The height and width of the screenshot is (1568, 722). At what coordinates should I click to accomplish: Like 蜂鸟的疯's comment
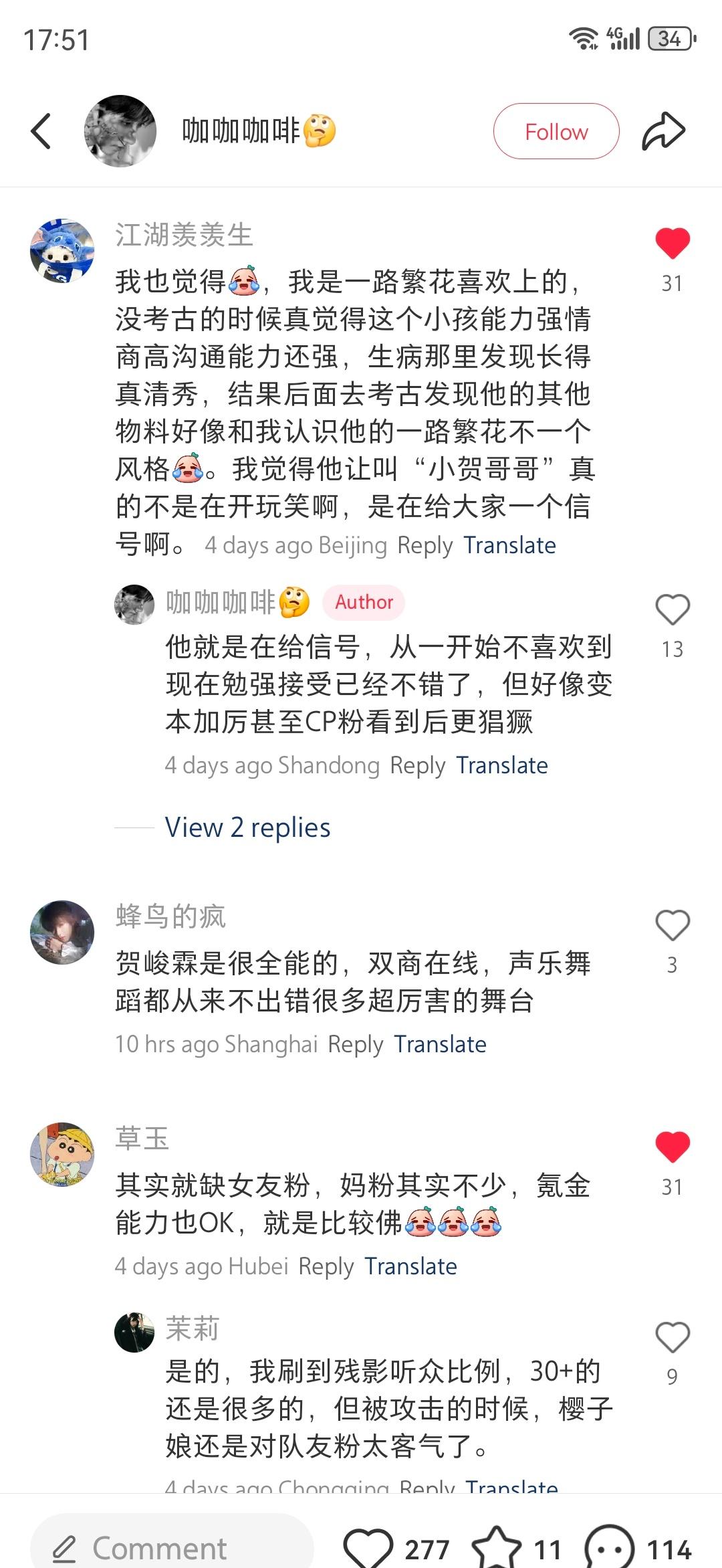(672, 926)
